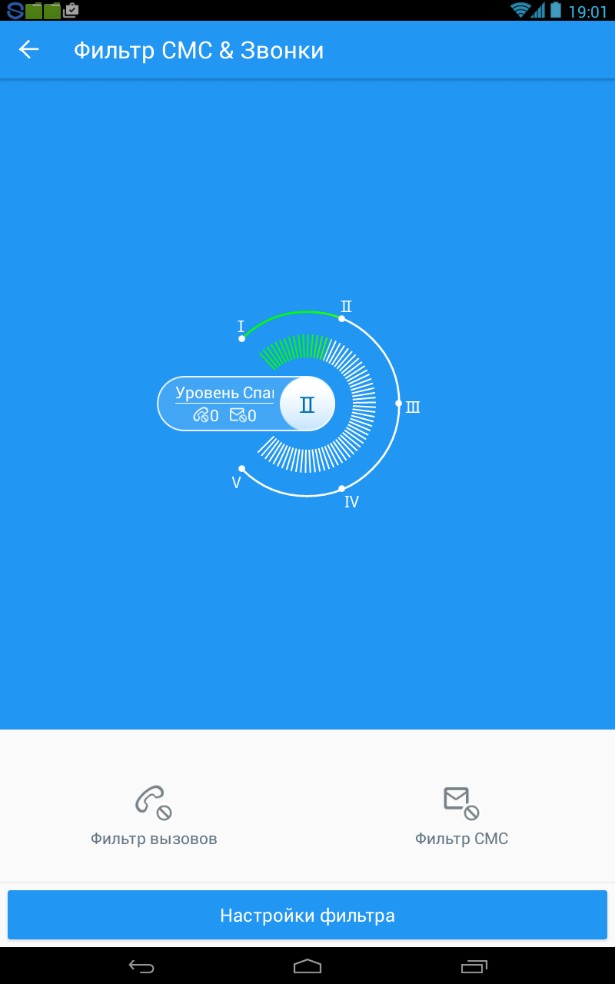The width and height of the screenshot is (615, 984).
Task: Go back using the top-left arrow
Action: 29,50
